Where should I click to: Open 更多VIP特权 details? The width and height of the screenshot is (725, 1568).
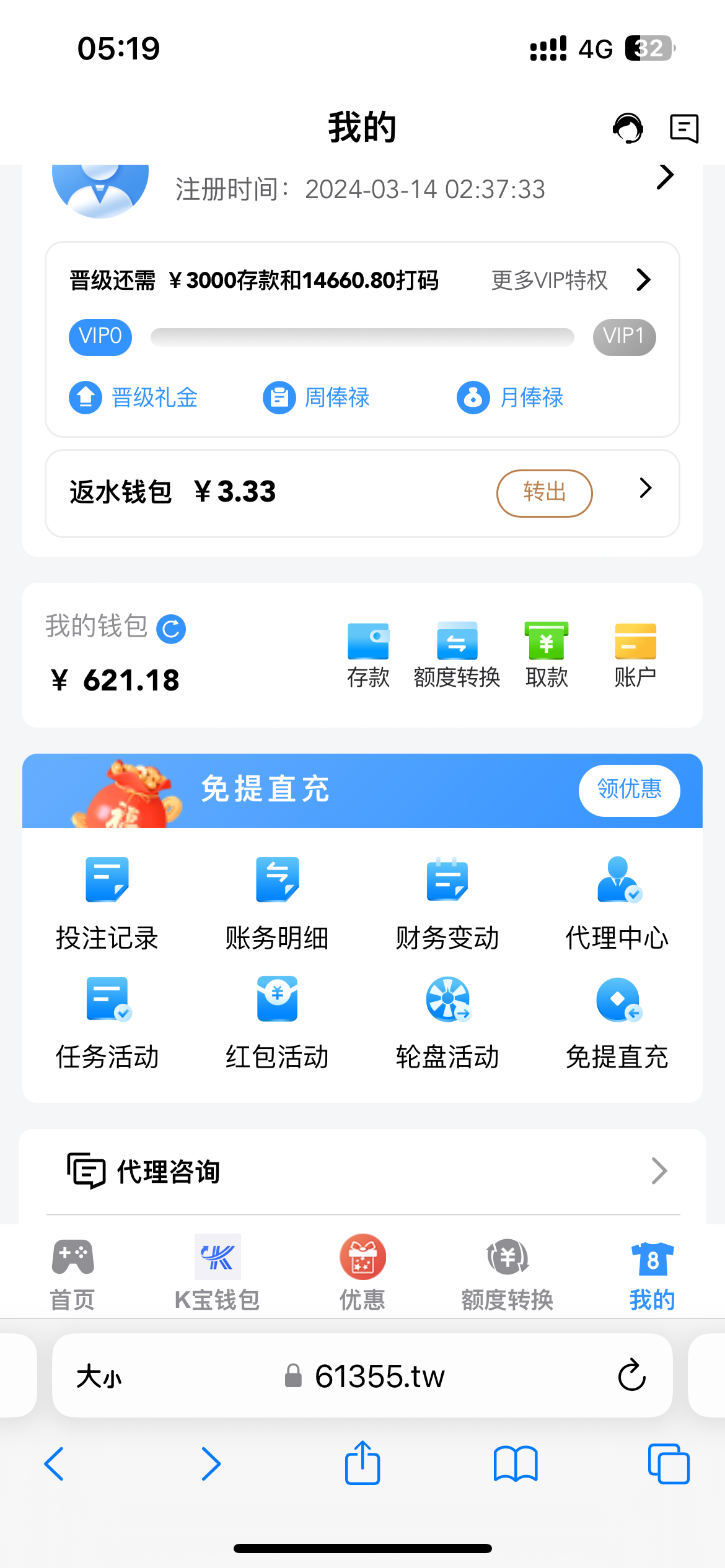570,281
